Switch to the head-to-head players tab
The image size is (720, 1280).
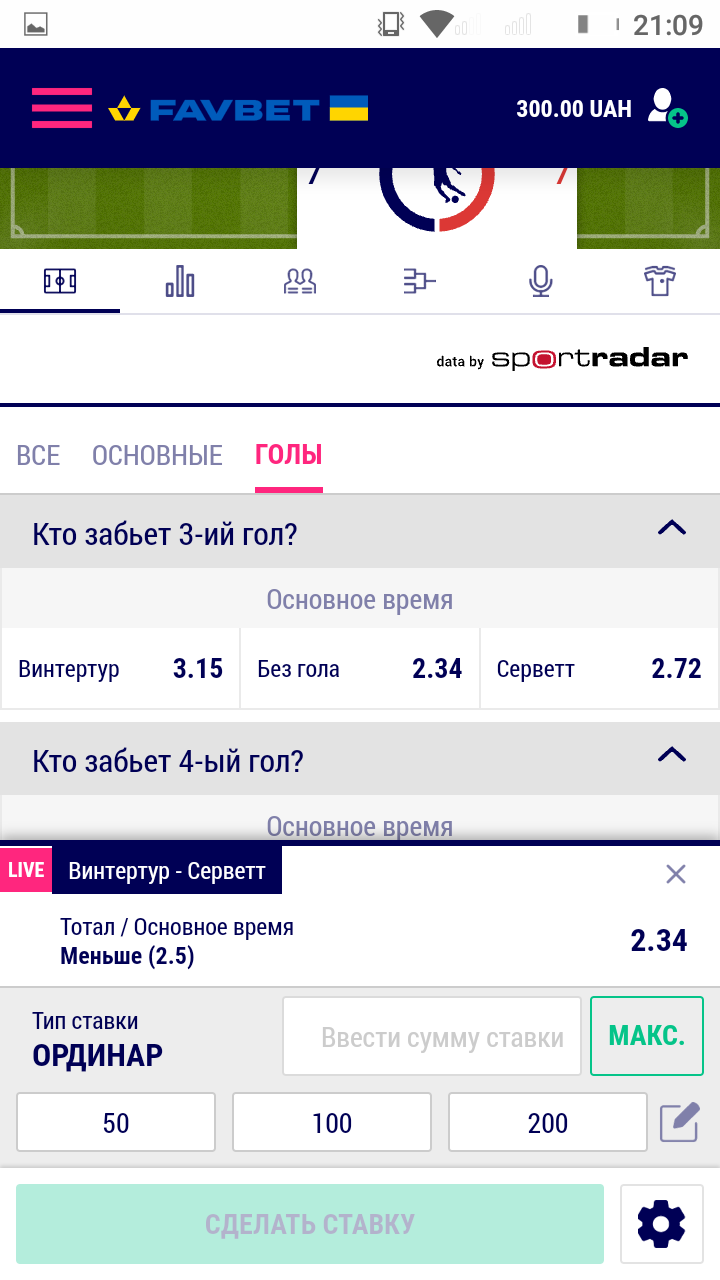(300, 281)
